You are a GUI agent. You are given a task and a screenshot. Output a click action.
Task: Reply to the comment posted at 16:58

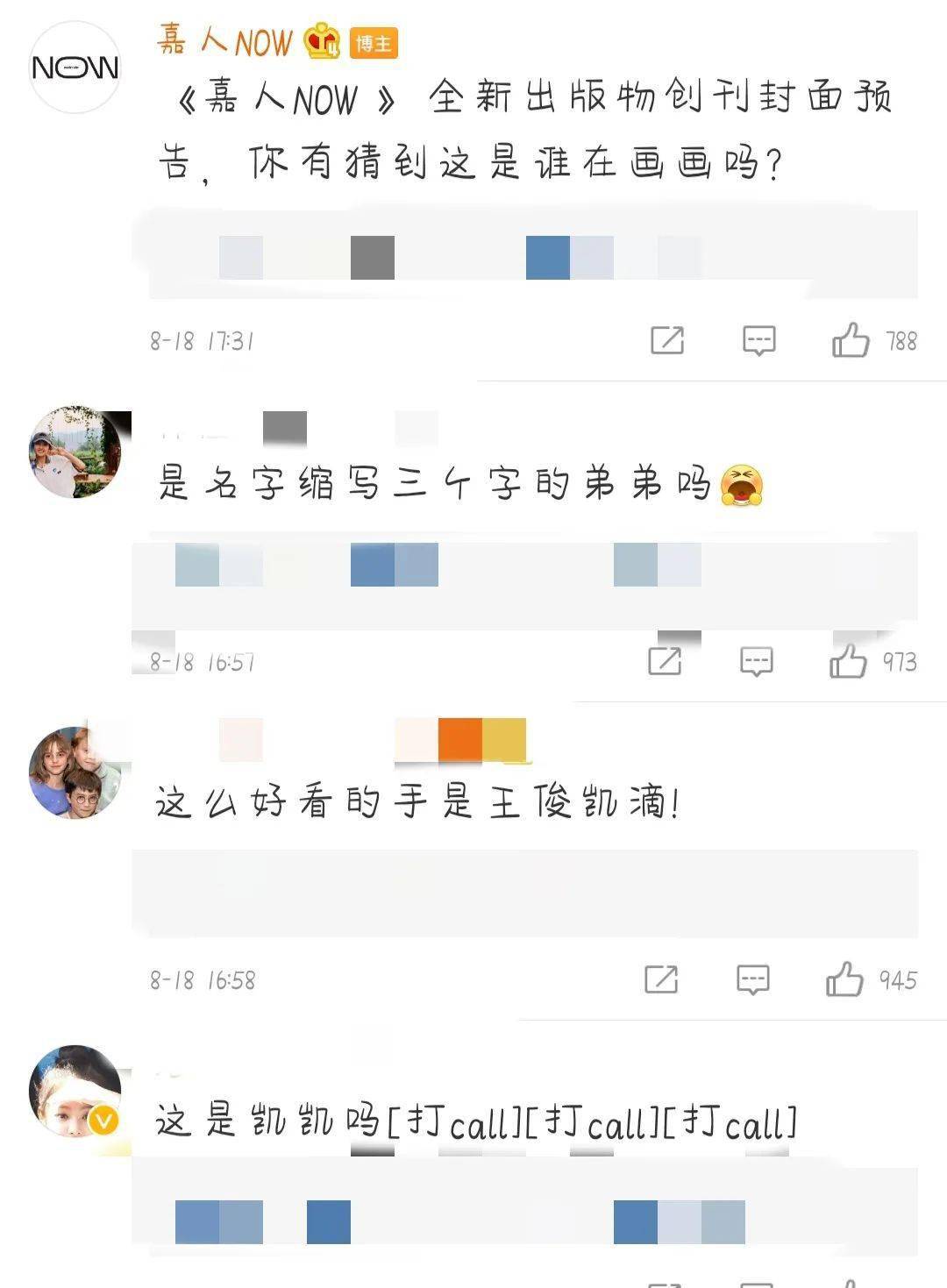(752, 979)
